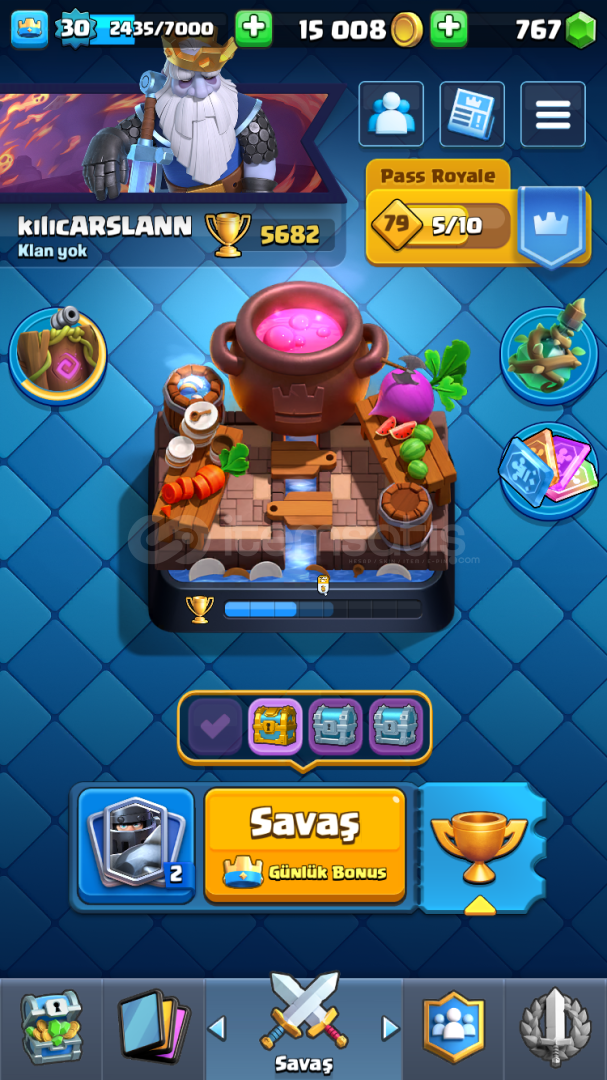
Task: Open kılıcARSLANN player profile banner
Action: click(x=172, y=172)
